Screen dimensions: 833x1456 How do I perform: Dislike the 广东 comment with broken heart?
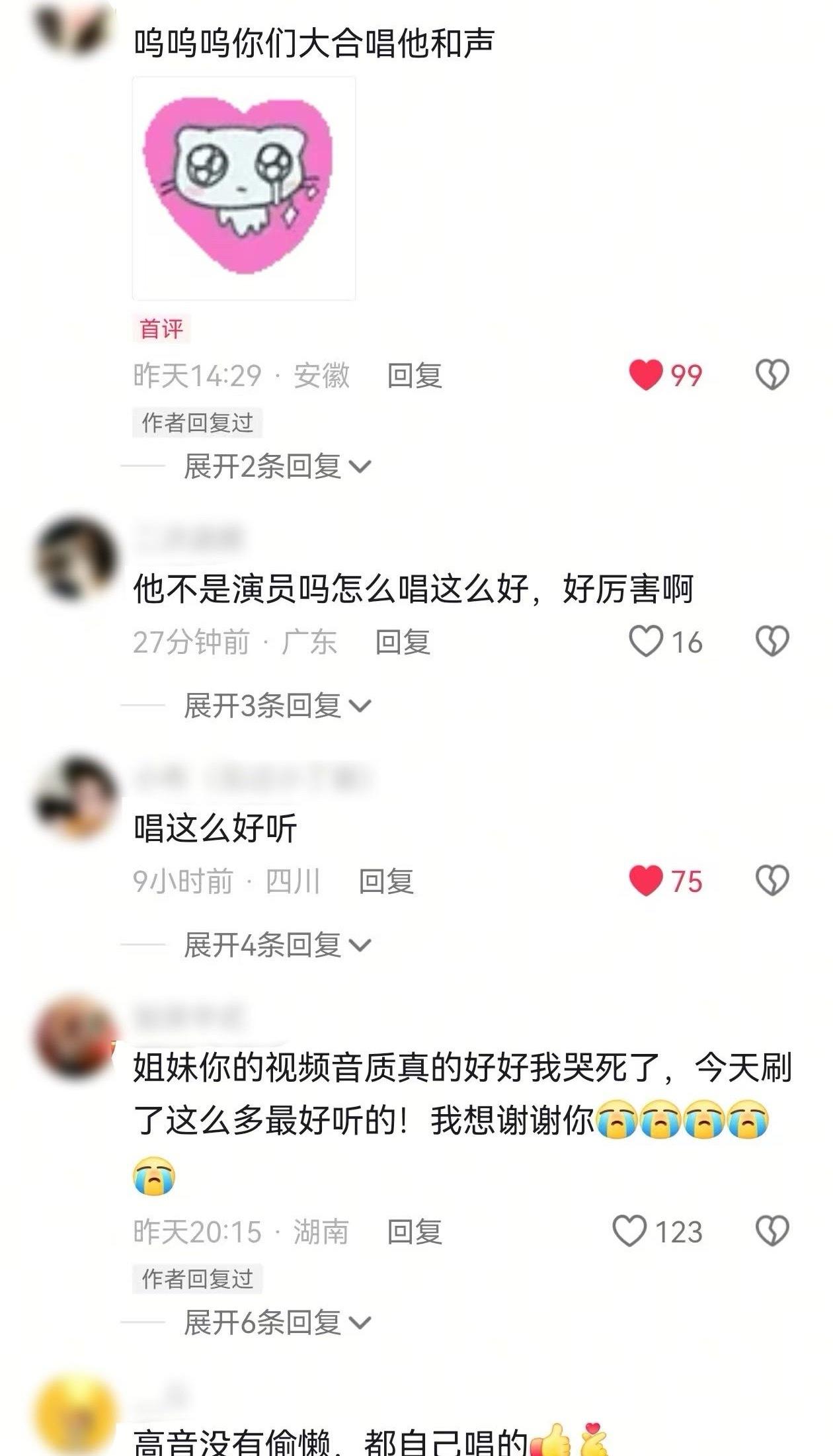click(x=772, y=641)
